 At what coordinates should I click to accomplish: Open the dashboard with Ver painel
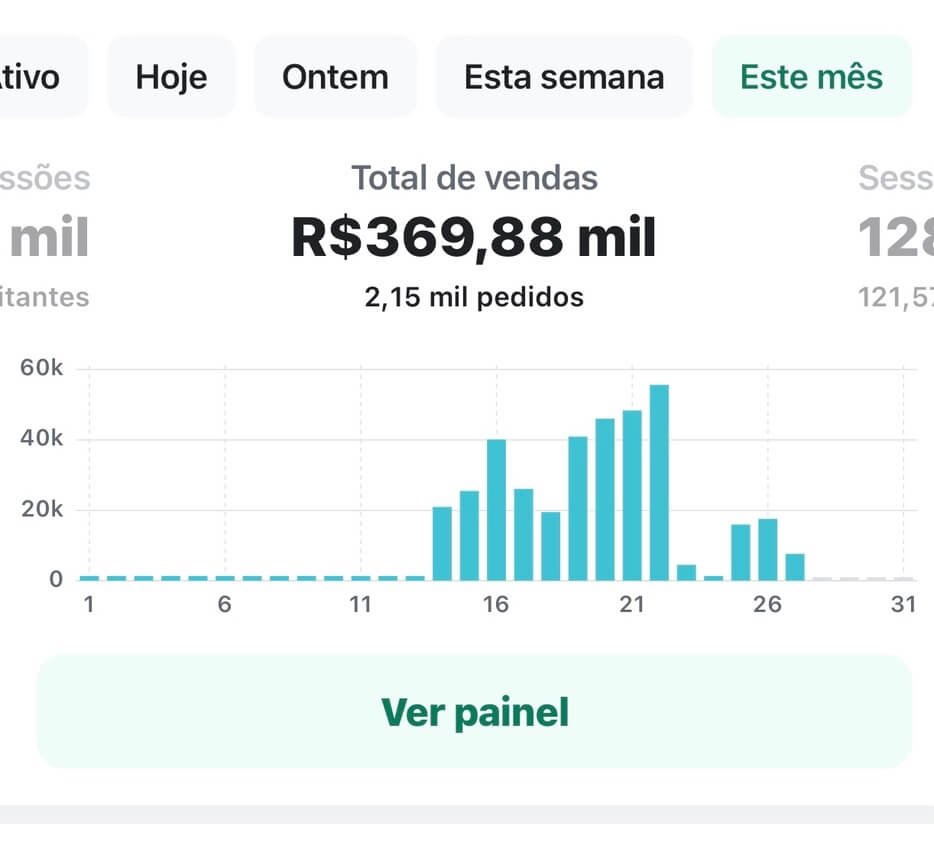pyautogui.click(x=475, y=712)
